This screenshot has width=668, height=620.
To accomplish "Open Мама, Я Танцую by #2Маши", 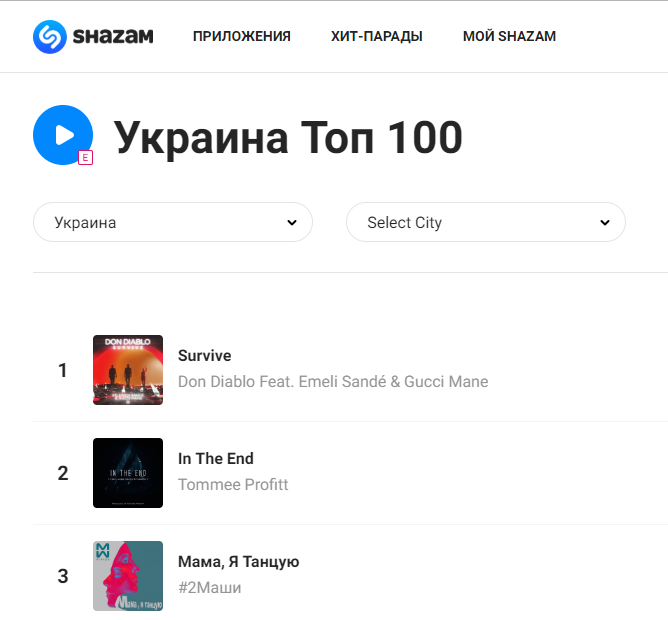I will click(238, 561).
